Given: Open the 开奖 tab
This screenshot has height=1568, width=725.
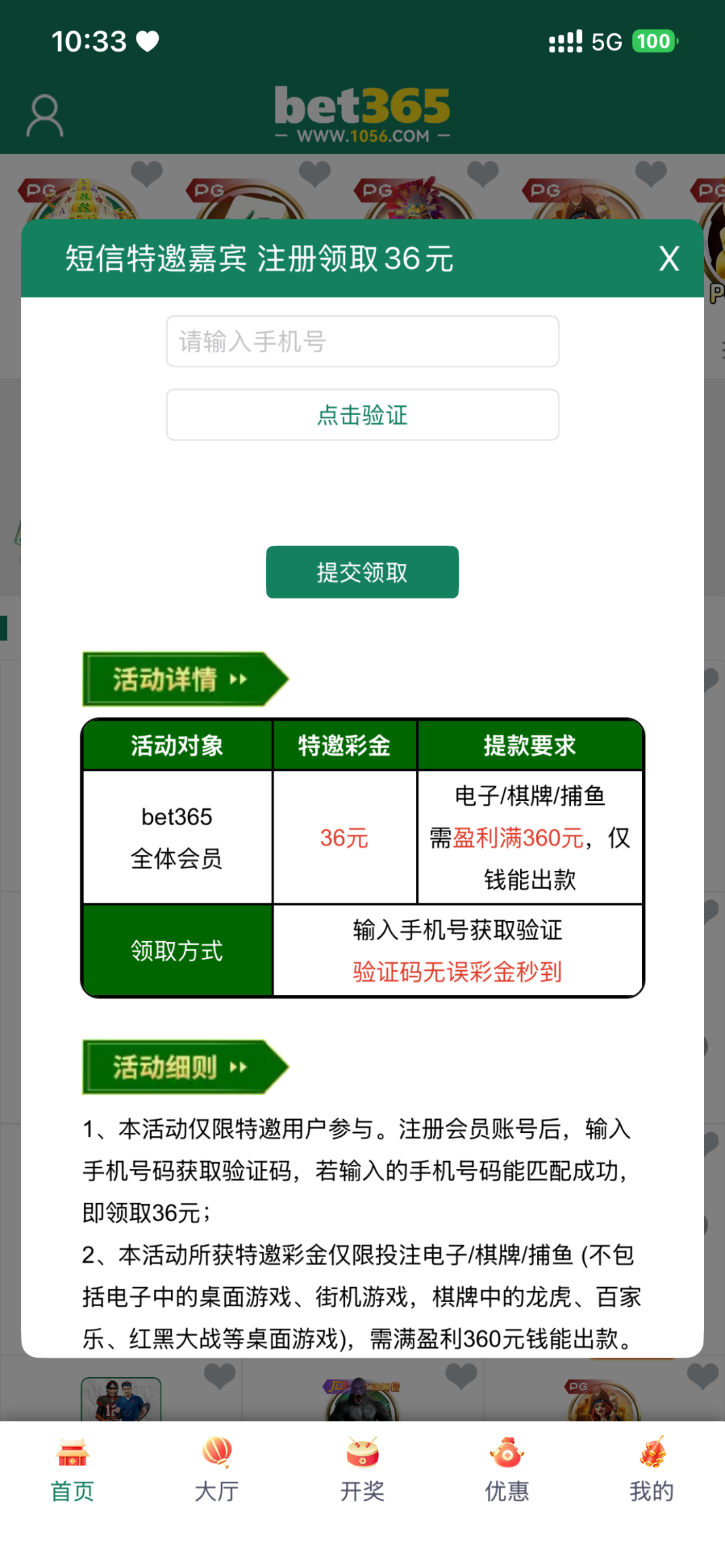Looking at the screenshot, I should pos(362,1469).
